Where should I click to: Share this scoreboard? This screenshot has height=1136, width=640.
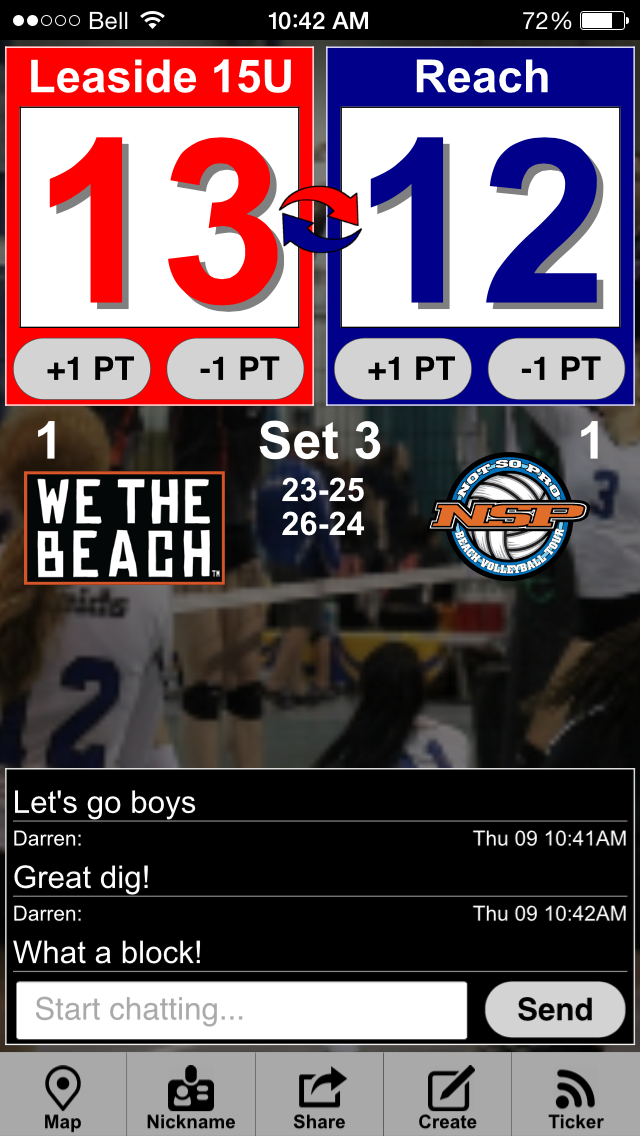pos(319,1096)
